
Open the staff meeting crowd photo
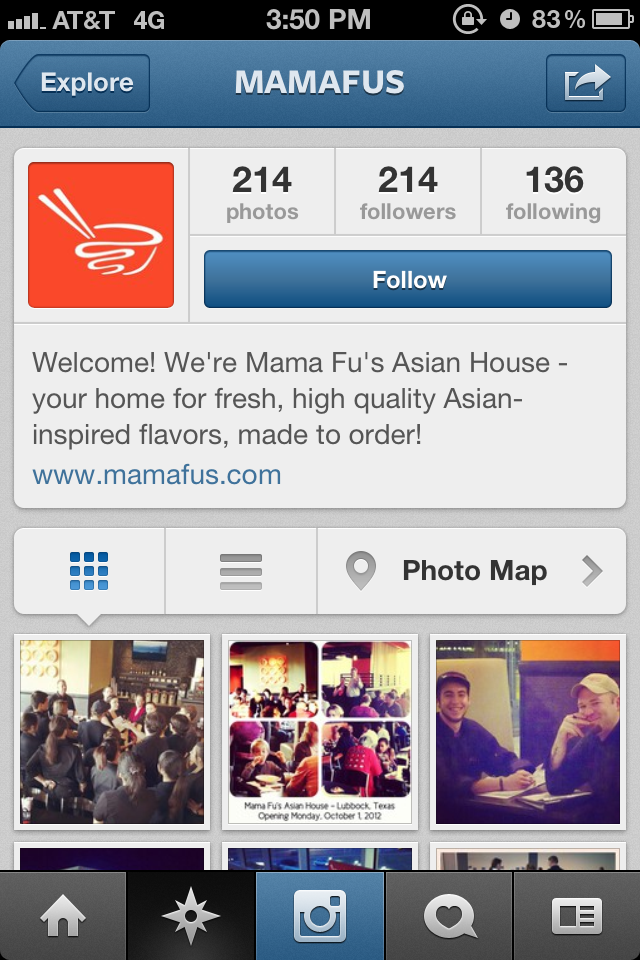click(x=112, y=732)
